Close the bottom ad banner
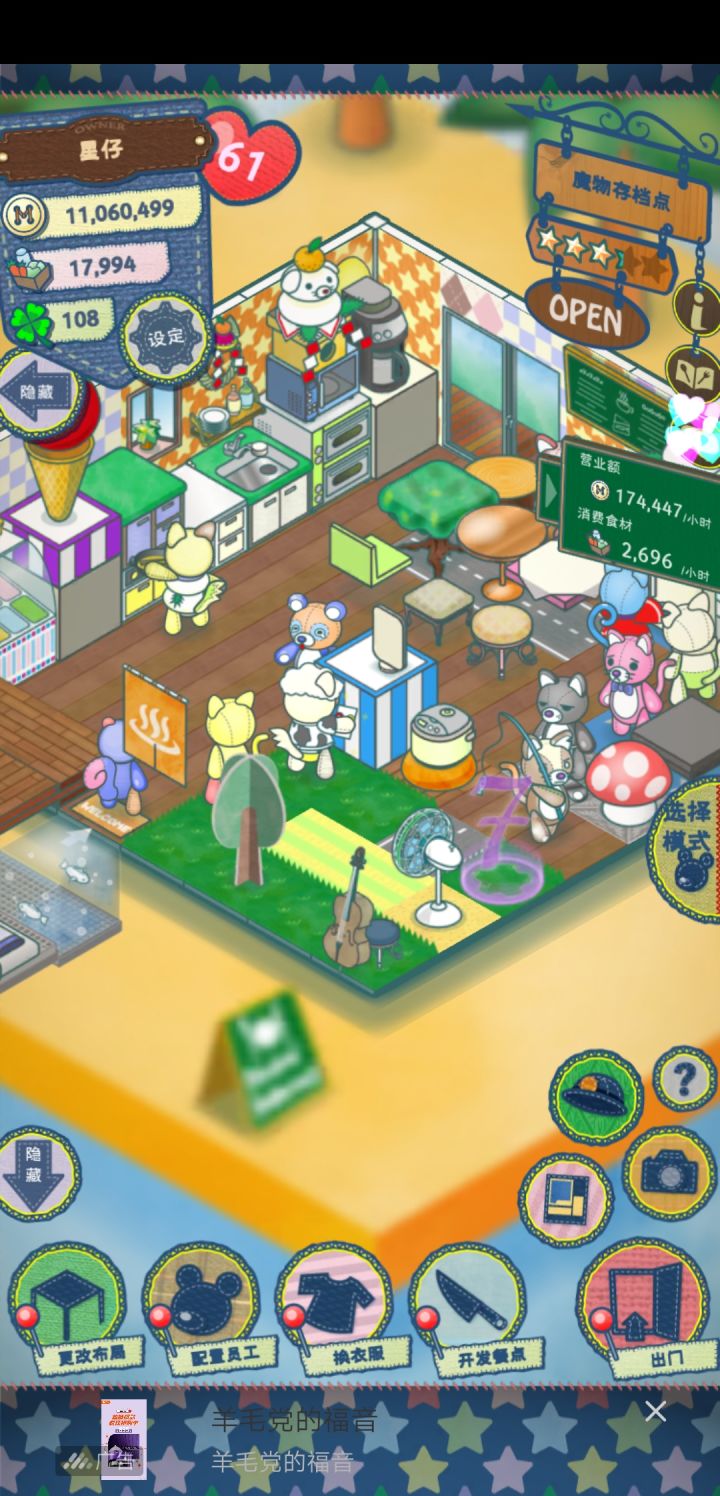 click(655, 1411)
